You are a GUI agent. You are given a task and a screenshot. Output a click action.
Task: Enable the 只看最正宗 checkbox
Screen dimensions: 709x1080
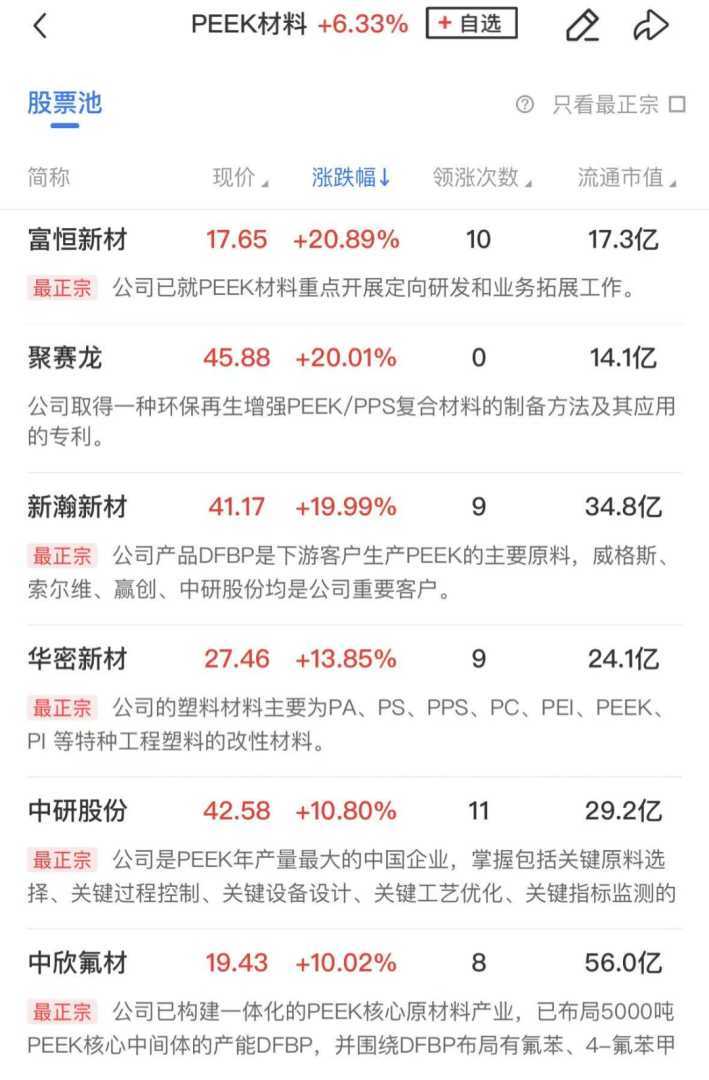(x=677, y=104)
